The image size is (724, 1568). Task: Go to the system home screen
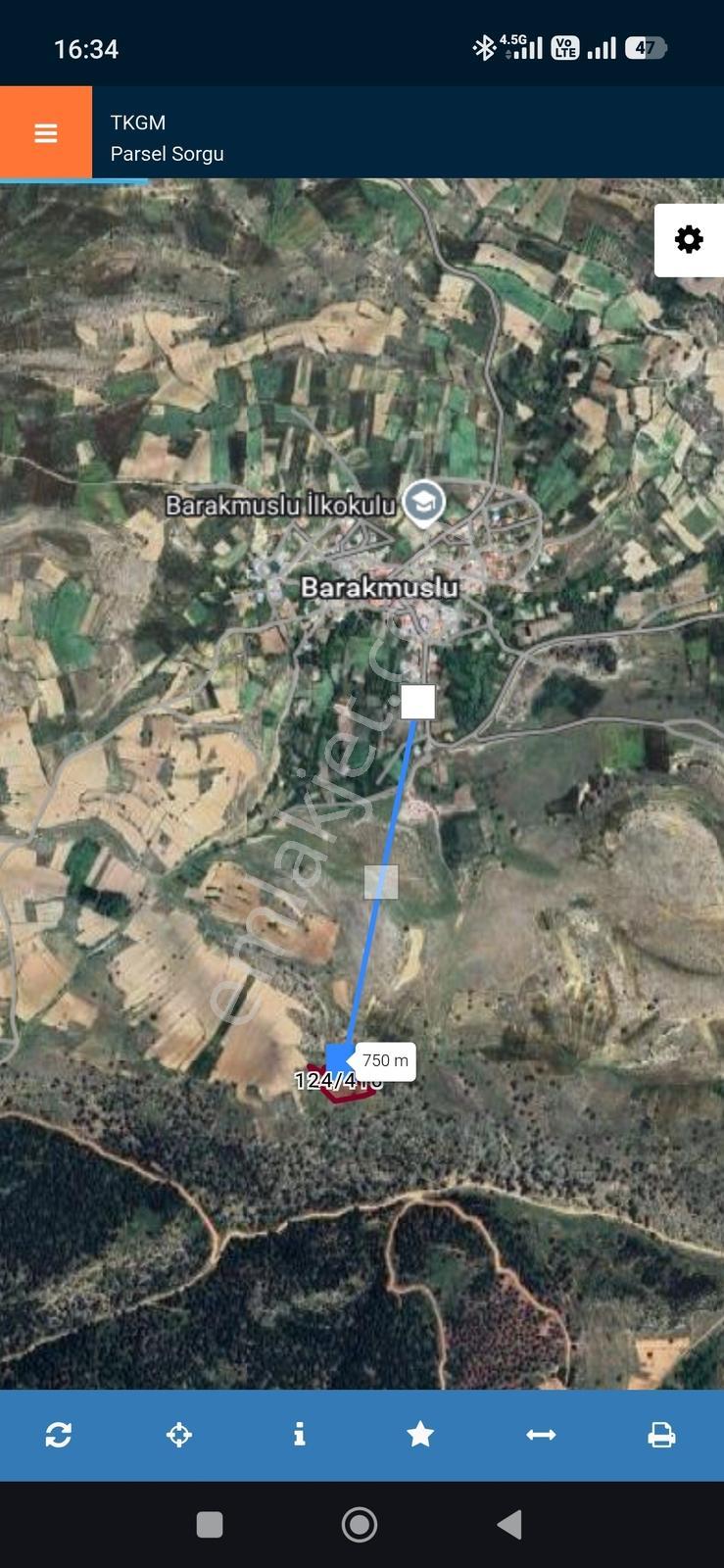tap(360, 1525)
